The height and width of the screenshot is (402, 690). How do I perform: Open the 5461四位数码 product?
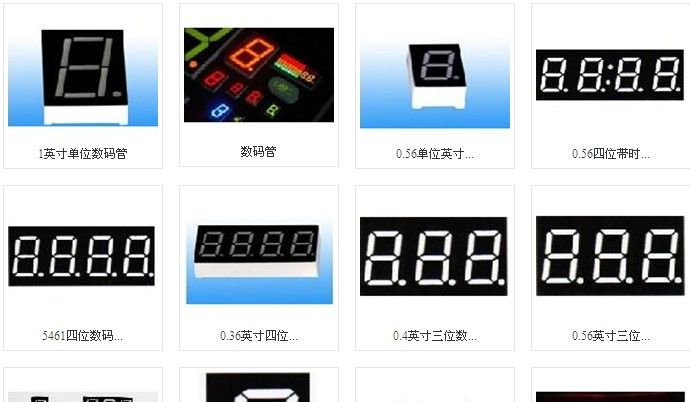click(x=82, y=257)
